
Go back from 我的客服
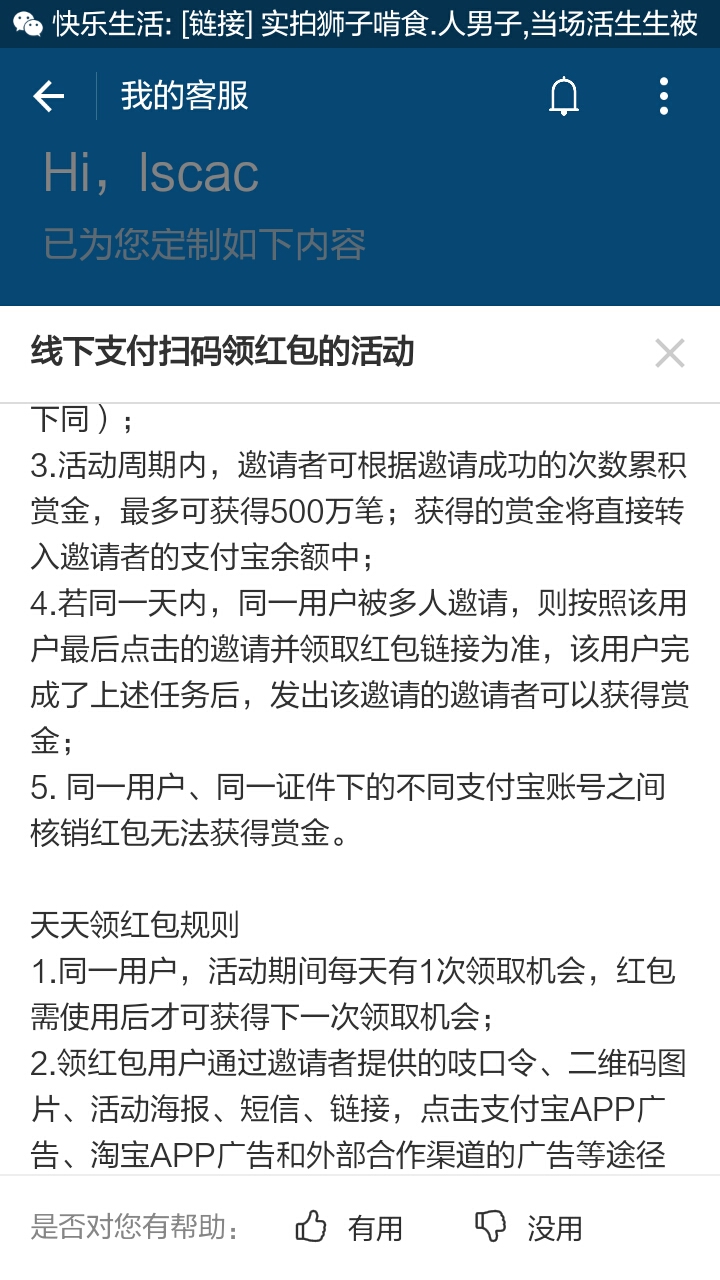48,96
